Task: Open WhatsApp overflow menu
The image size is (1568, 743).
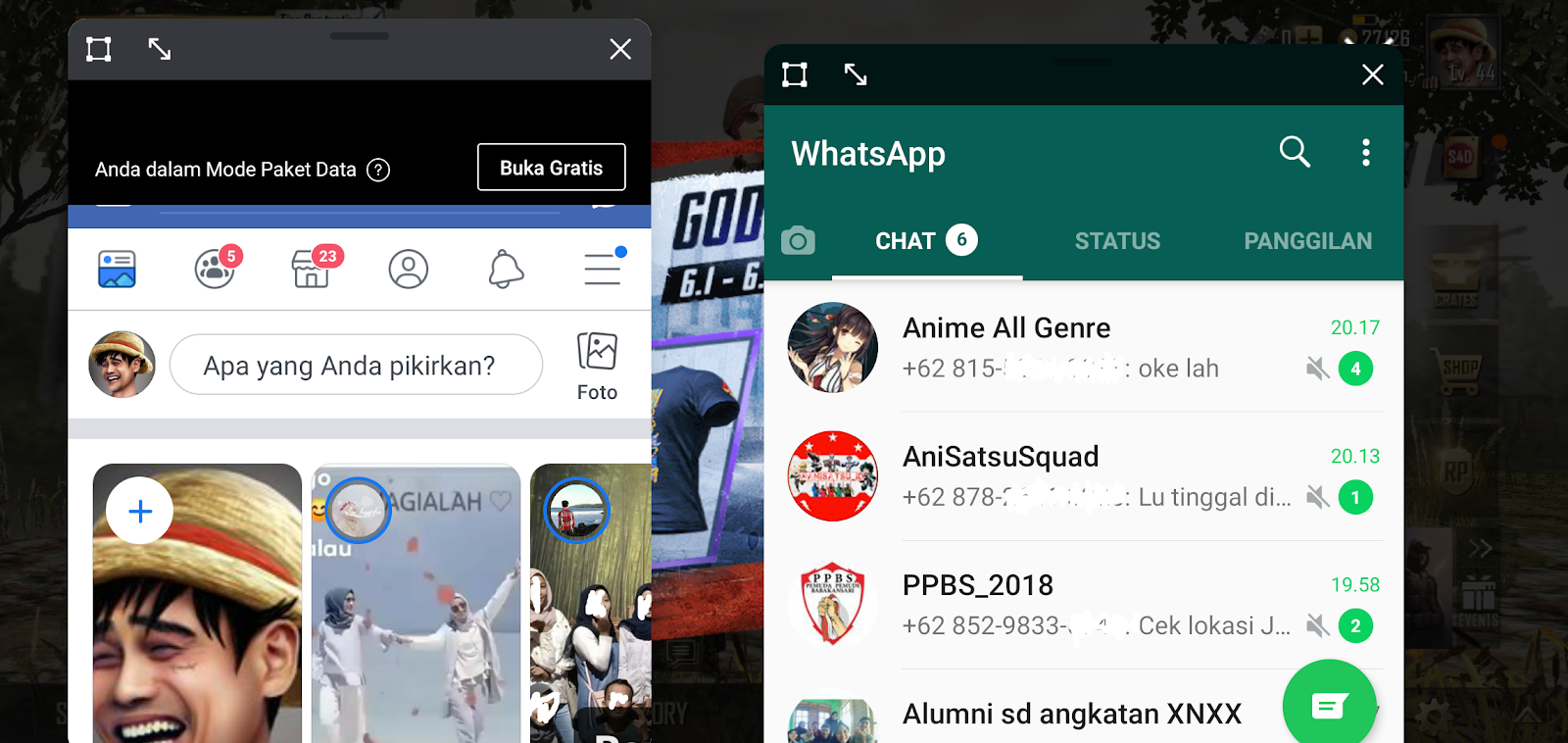Action: pyautogui.click(x=1365, y=152)
